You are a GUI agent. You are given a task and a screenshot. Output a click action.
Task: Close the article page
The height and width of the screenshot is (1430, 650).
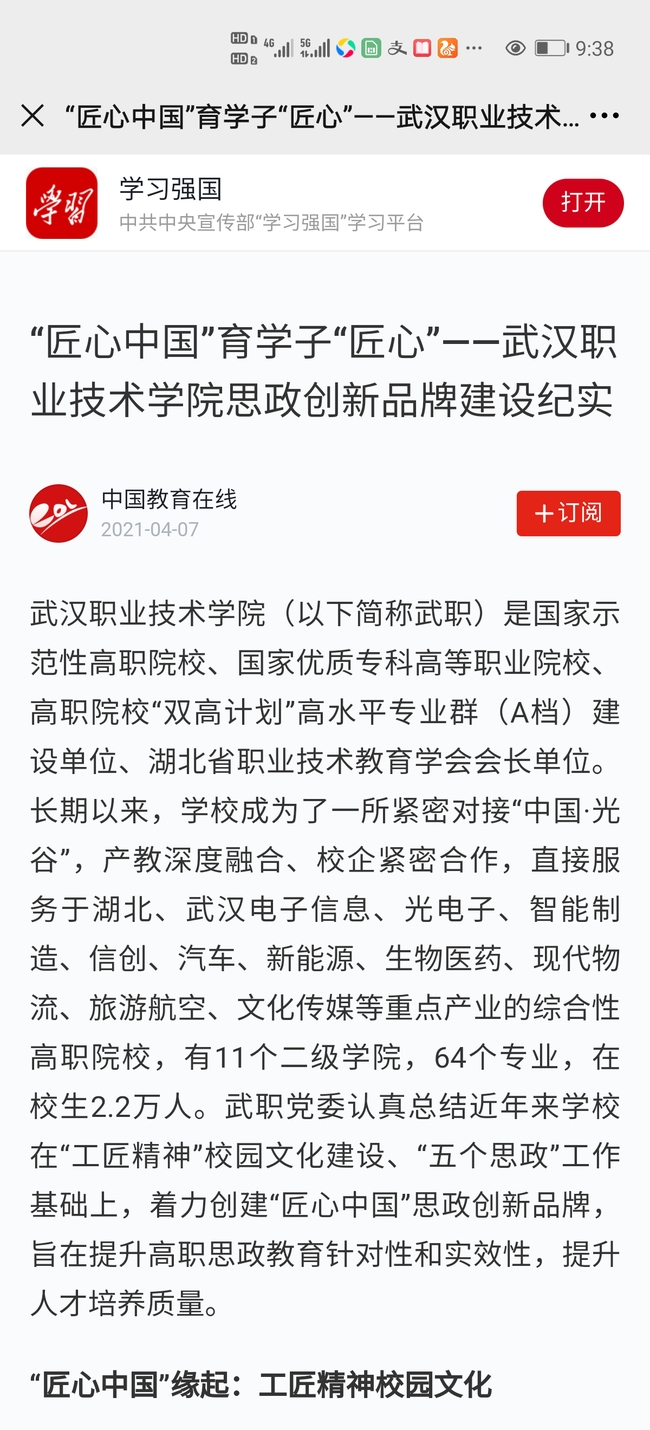point(33,117)
